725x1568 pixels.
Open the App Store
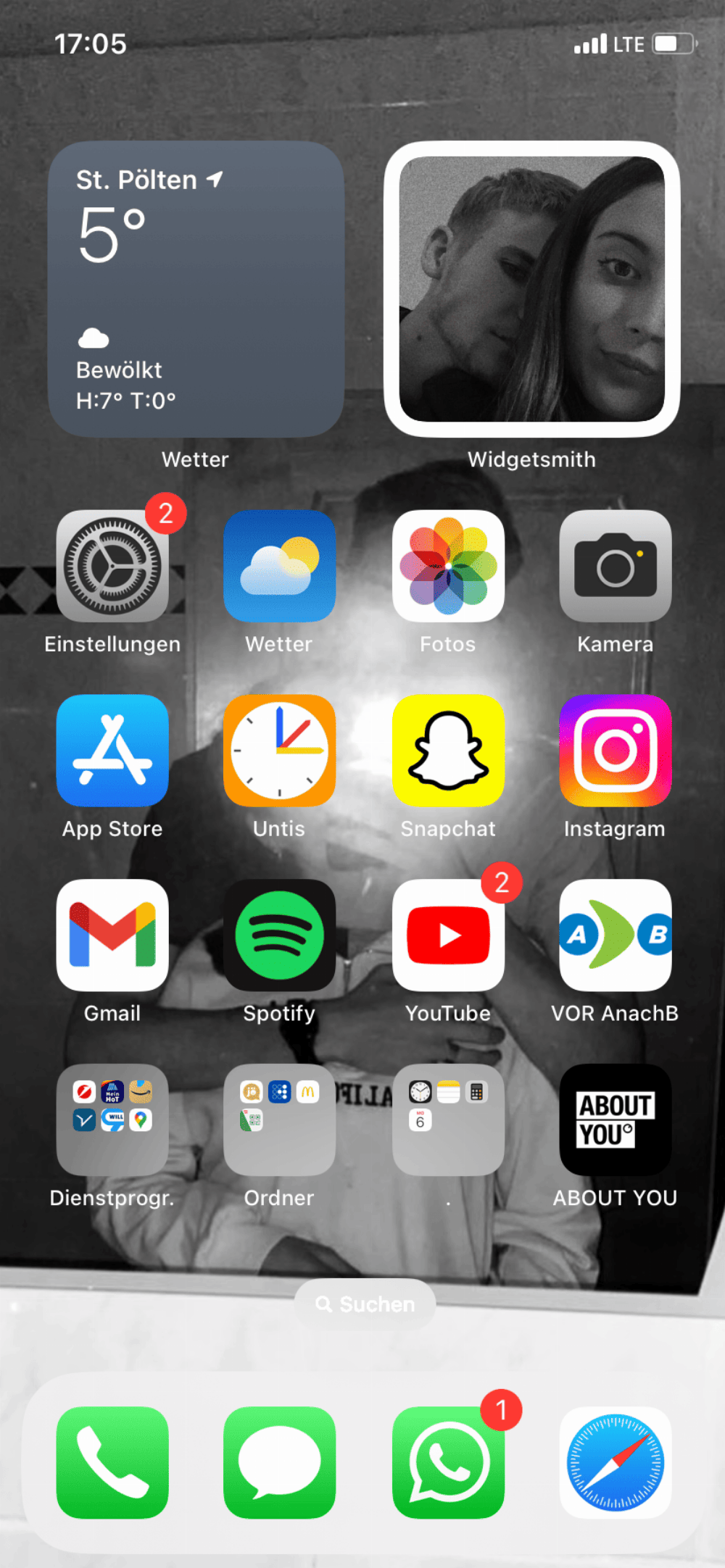pyautogui.click(x=112, y=751)
